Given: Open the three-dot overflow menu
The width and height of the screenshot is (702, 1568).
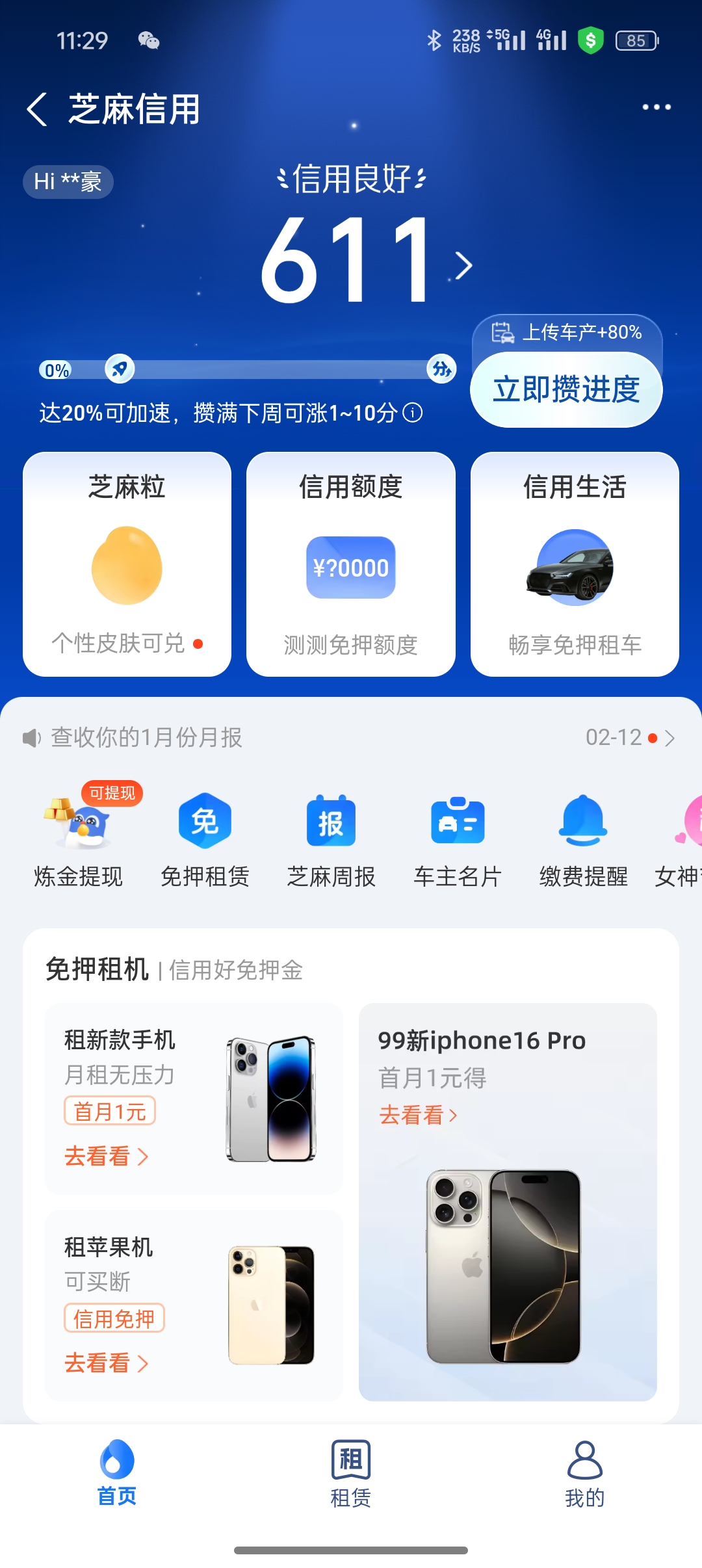Looking at the screenshot, I should [x=656, y=107].
